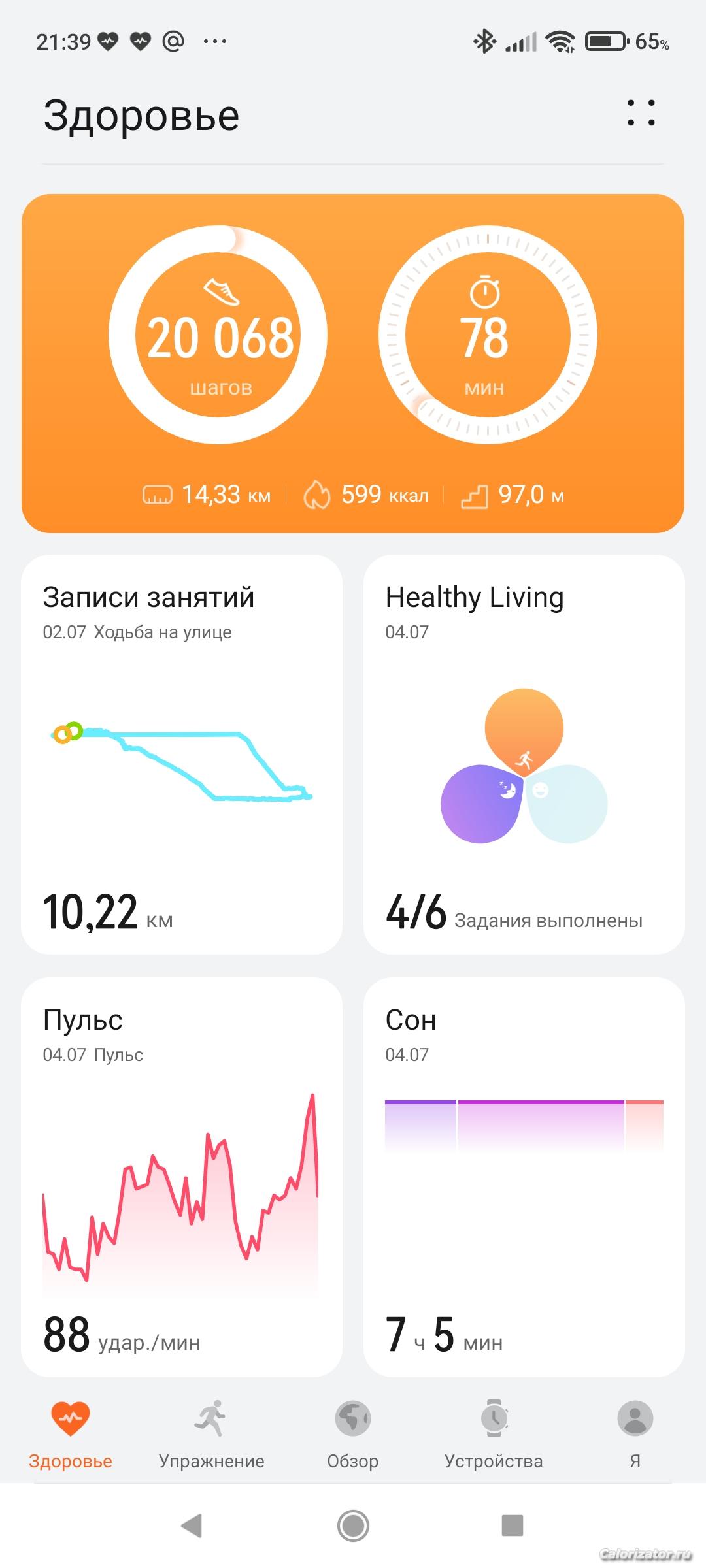Open the Записи занятий workout card
The image size is (706, 1568).
click(182, 754)
